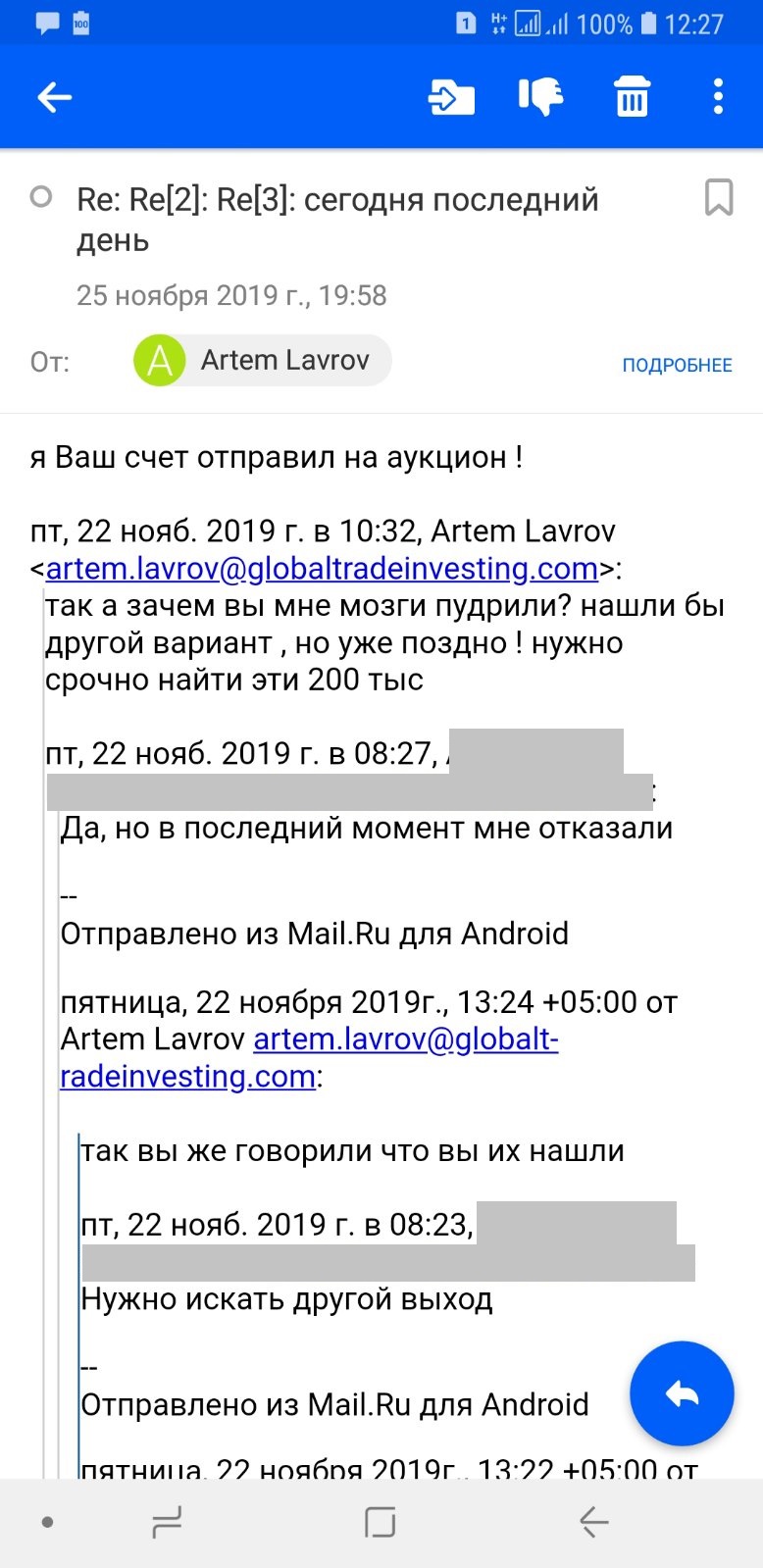Open the three-dot overflow menu
This screenshot has height=1568, width=763.
click(718, 97)
